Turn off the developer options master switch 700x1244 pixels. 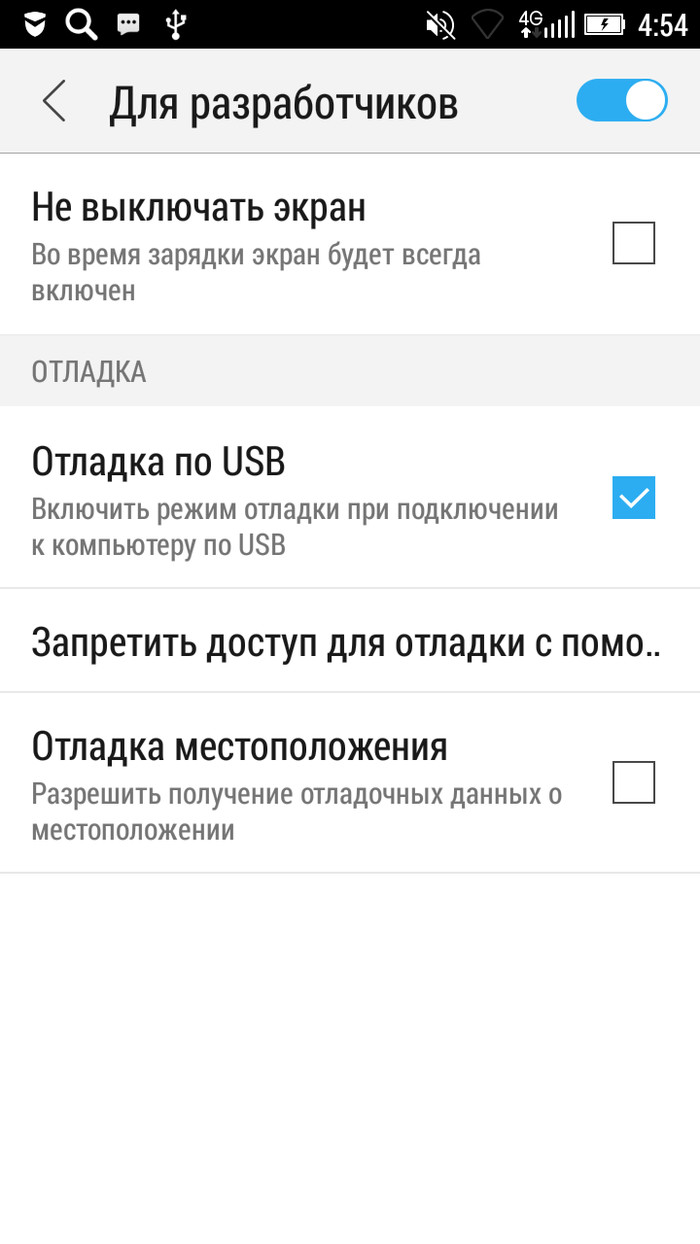tap(621, 102)
